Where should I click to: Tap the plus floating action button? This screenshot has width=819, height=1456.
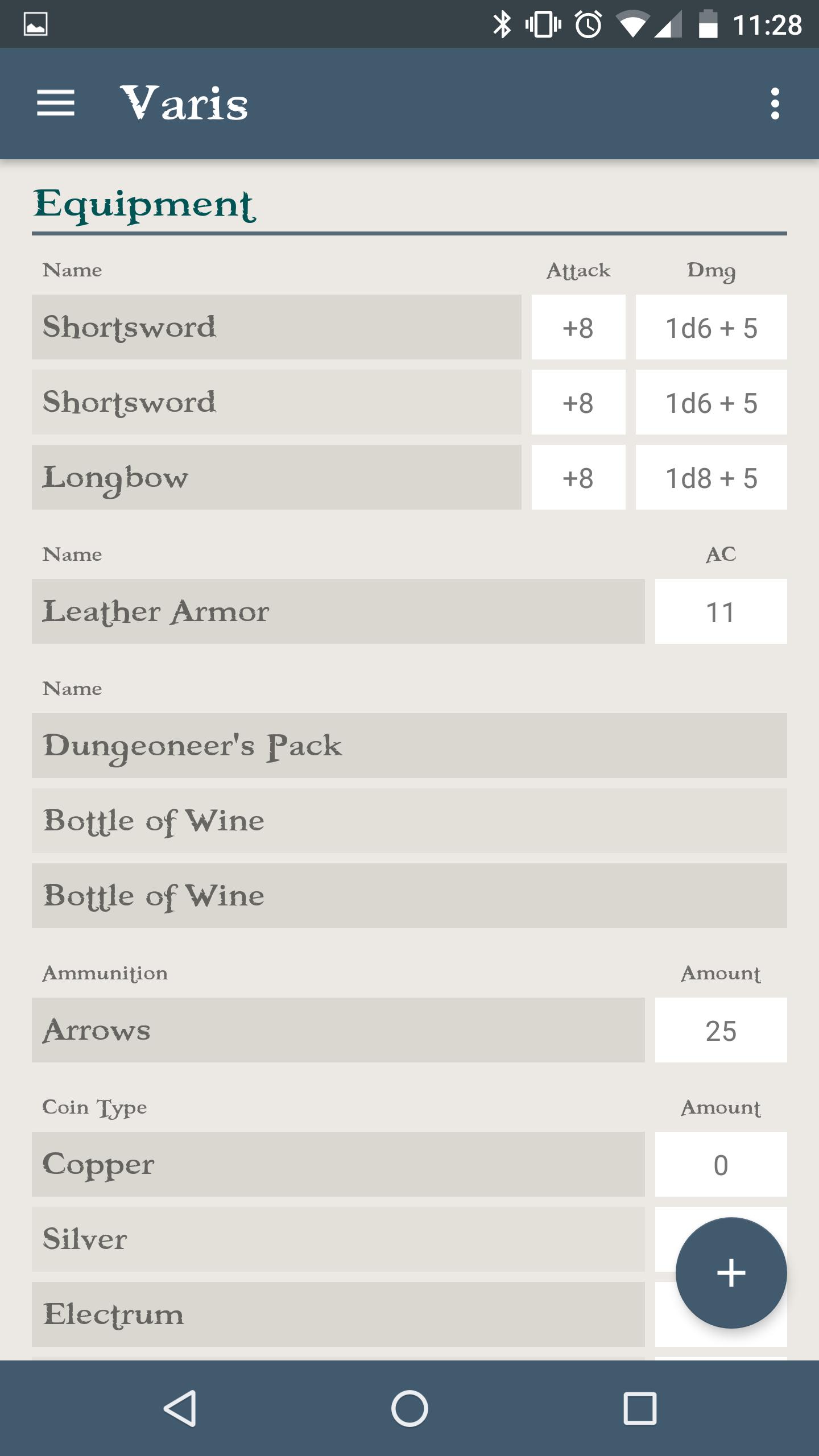pos(730,1272)
